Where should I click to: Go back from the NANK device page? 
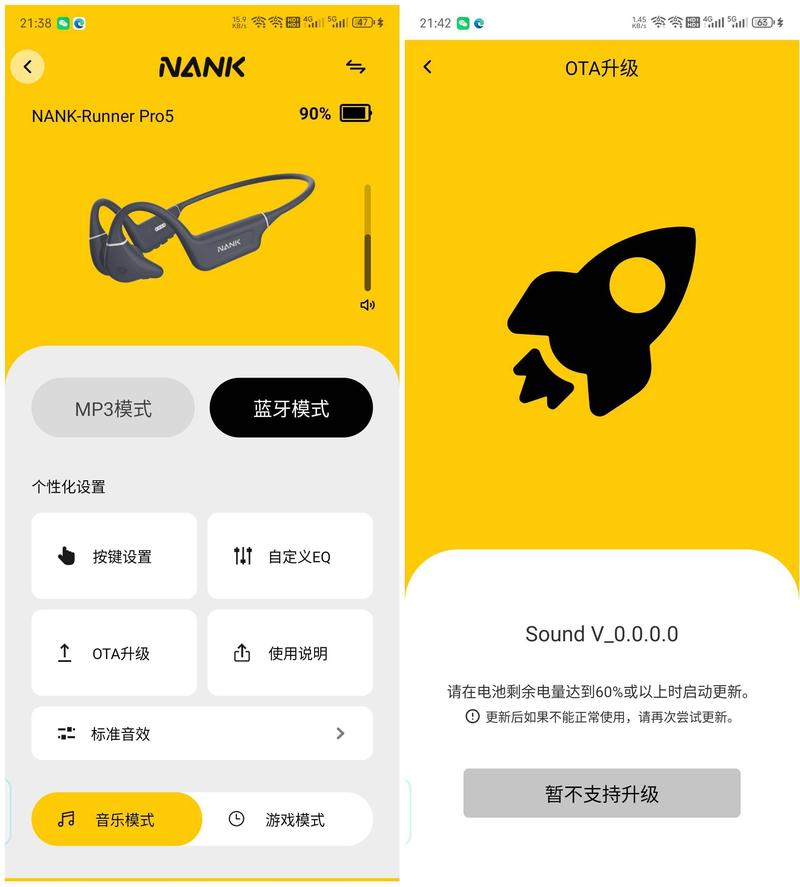click(27, 67)
